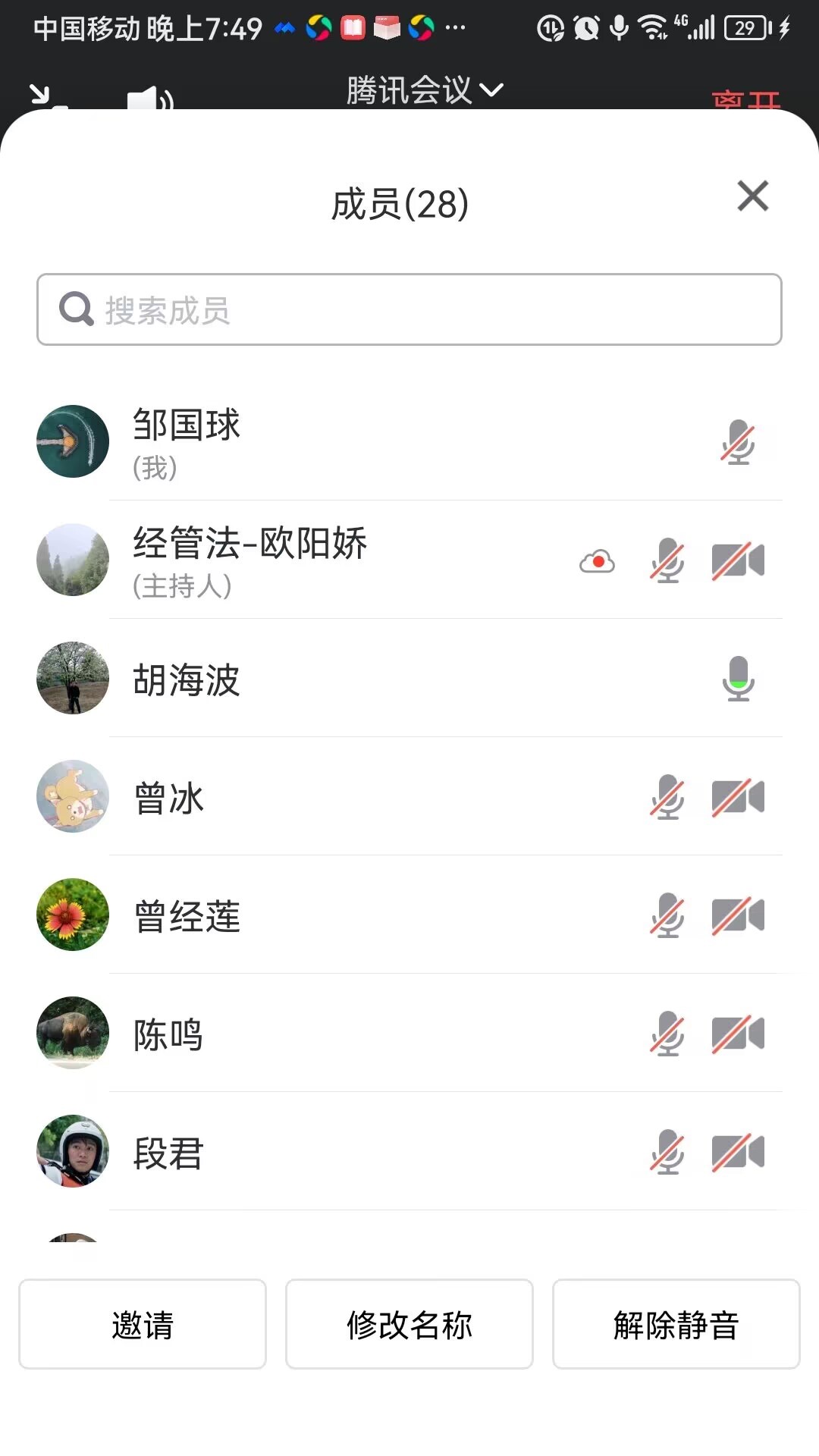Tap the 搜索成员 search field
This screenshot has width=819, height=1456.
point(409,310)
